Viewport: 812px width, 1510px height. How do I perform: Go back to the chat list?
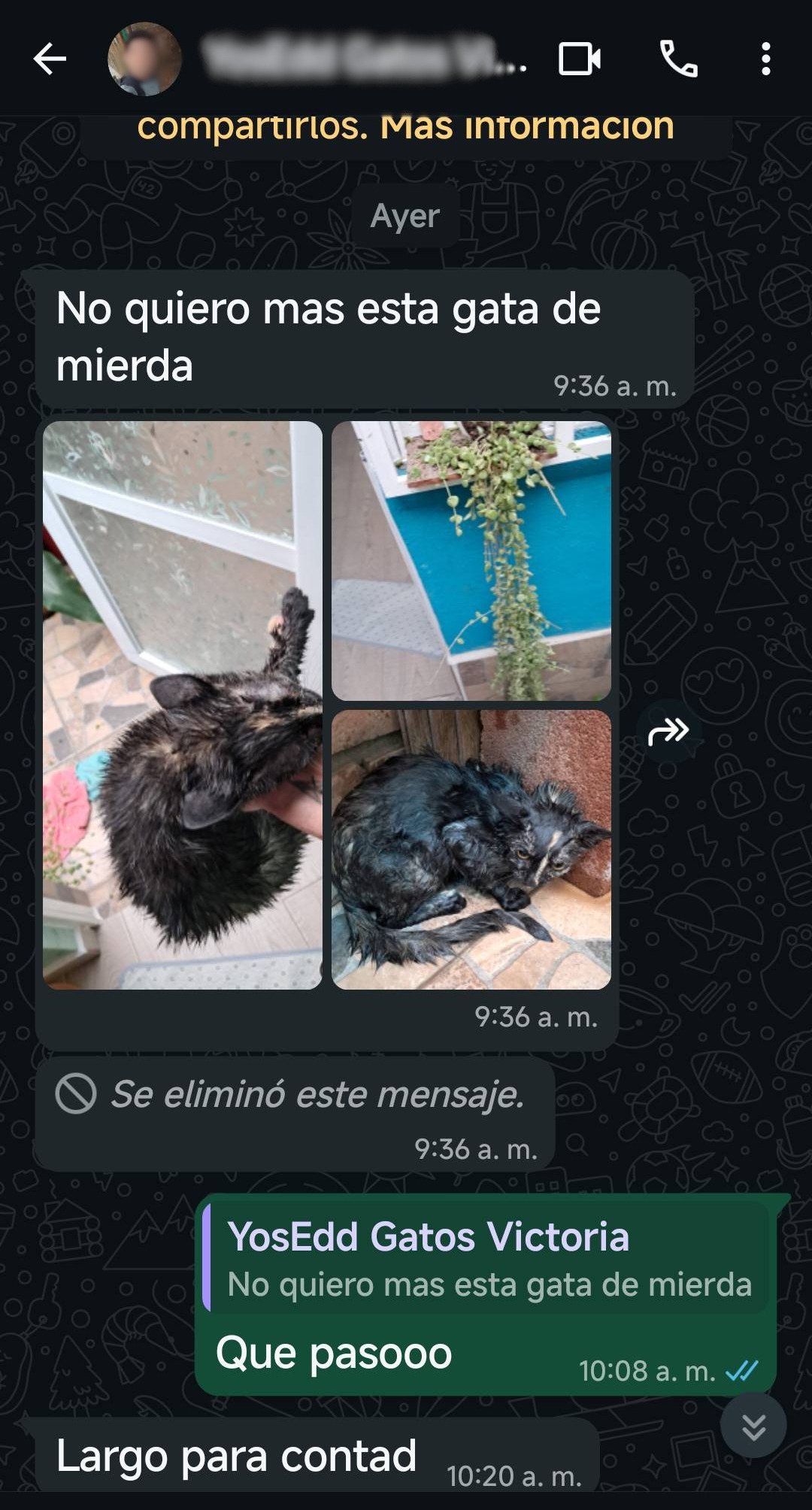[50, 59]
